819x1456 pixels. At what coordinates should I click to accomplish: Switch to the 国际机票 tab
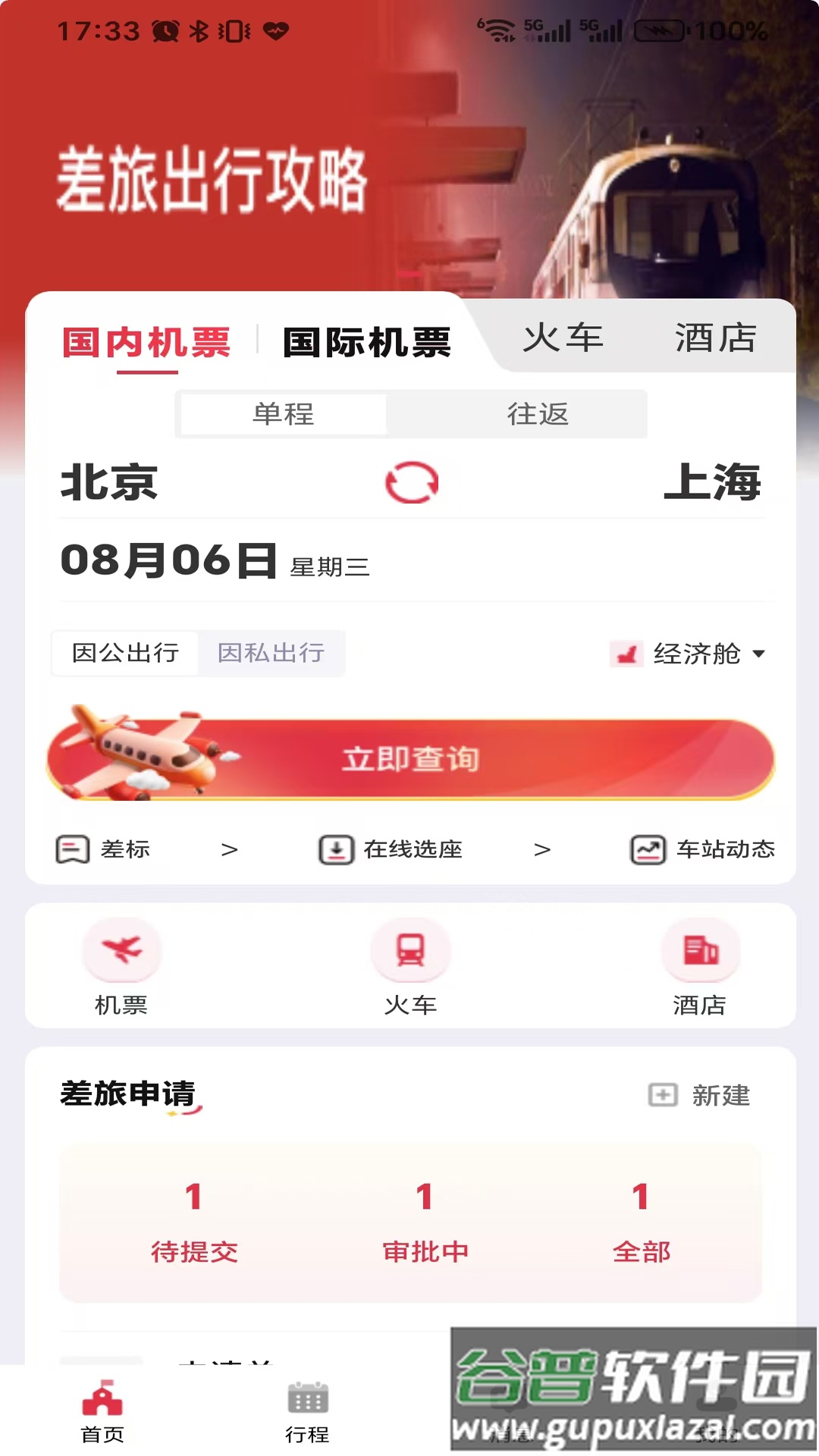367,342
